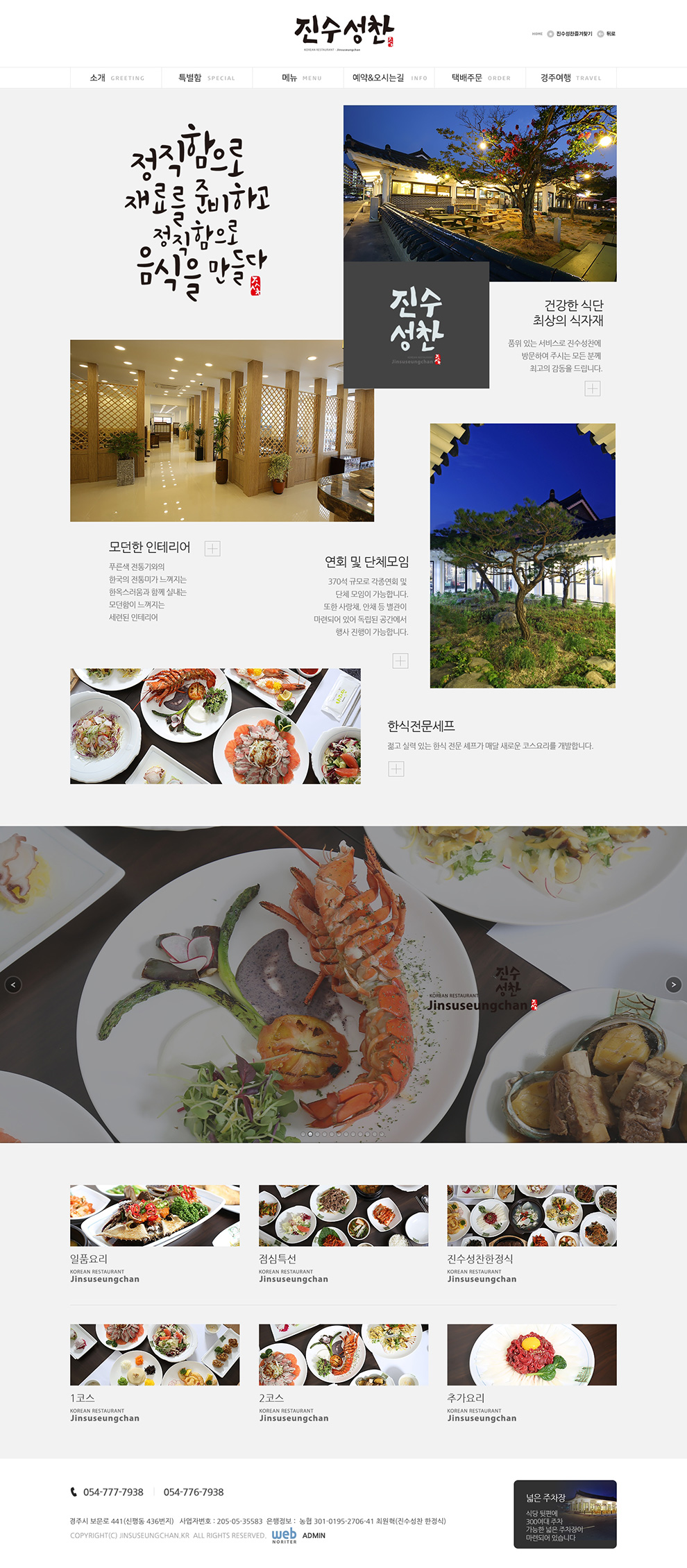Open the 1코스 course card
The image size is (687, 1568).
(x=155, y=1354)
